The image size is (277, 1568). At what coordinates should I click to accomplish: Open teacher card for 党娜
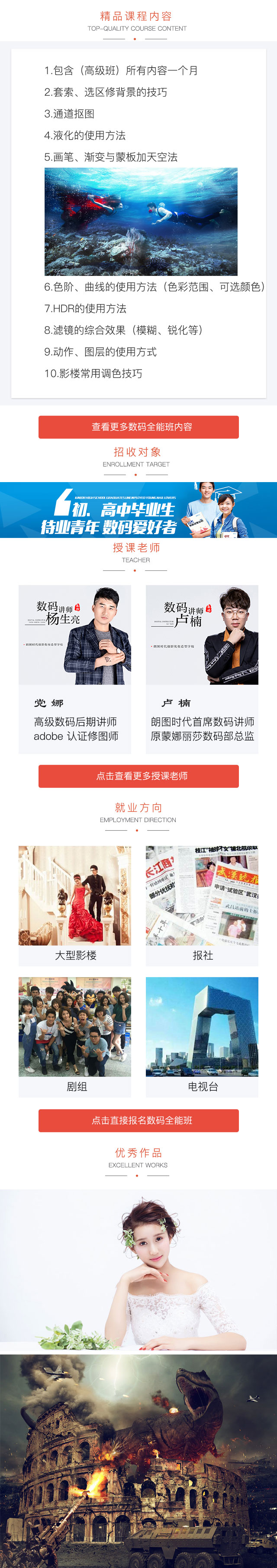point(74,668)
